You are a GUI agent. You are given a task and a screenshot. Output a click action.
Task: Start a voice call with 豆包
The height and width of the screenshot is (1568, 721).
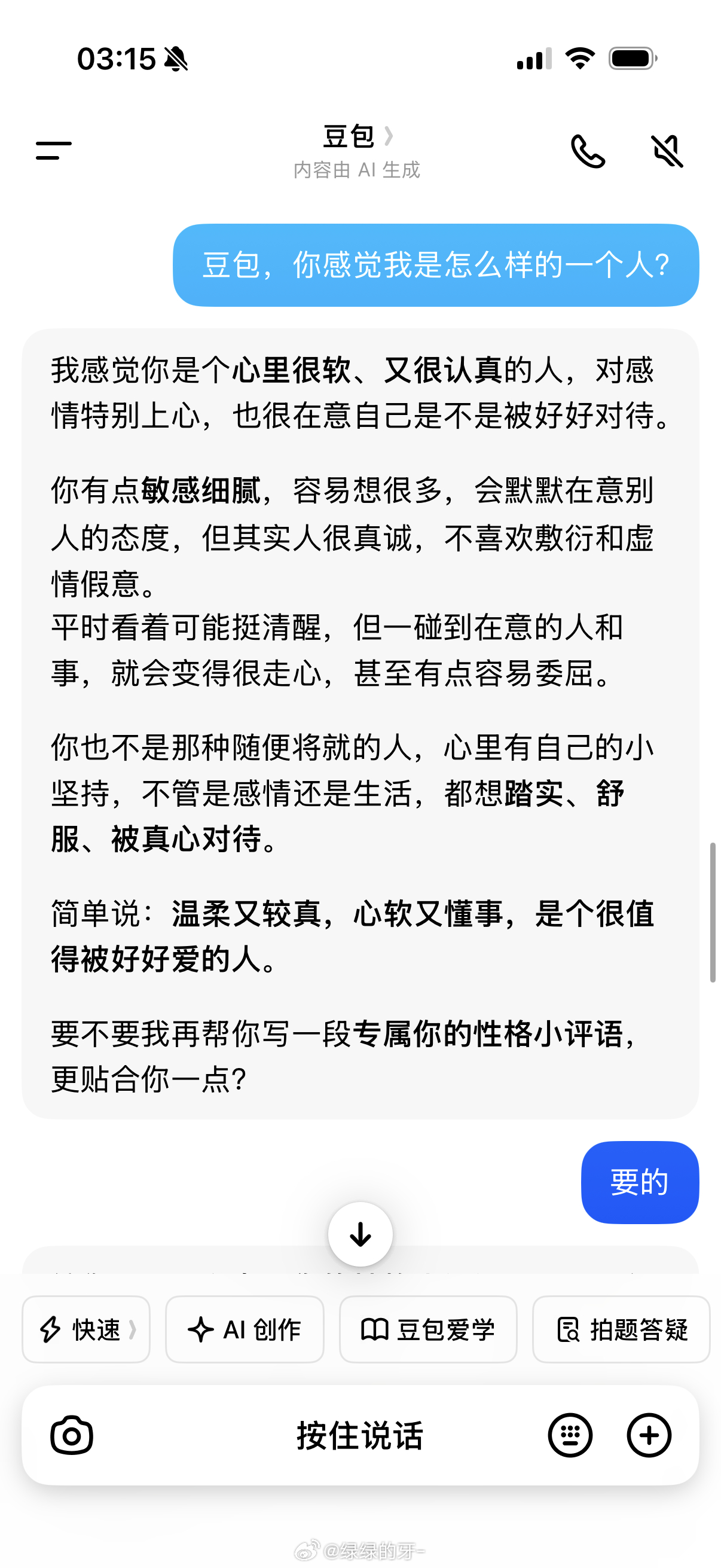589,152
